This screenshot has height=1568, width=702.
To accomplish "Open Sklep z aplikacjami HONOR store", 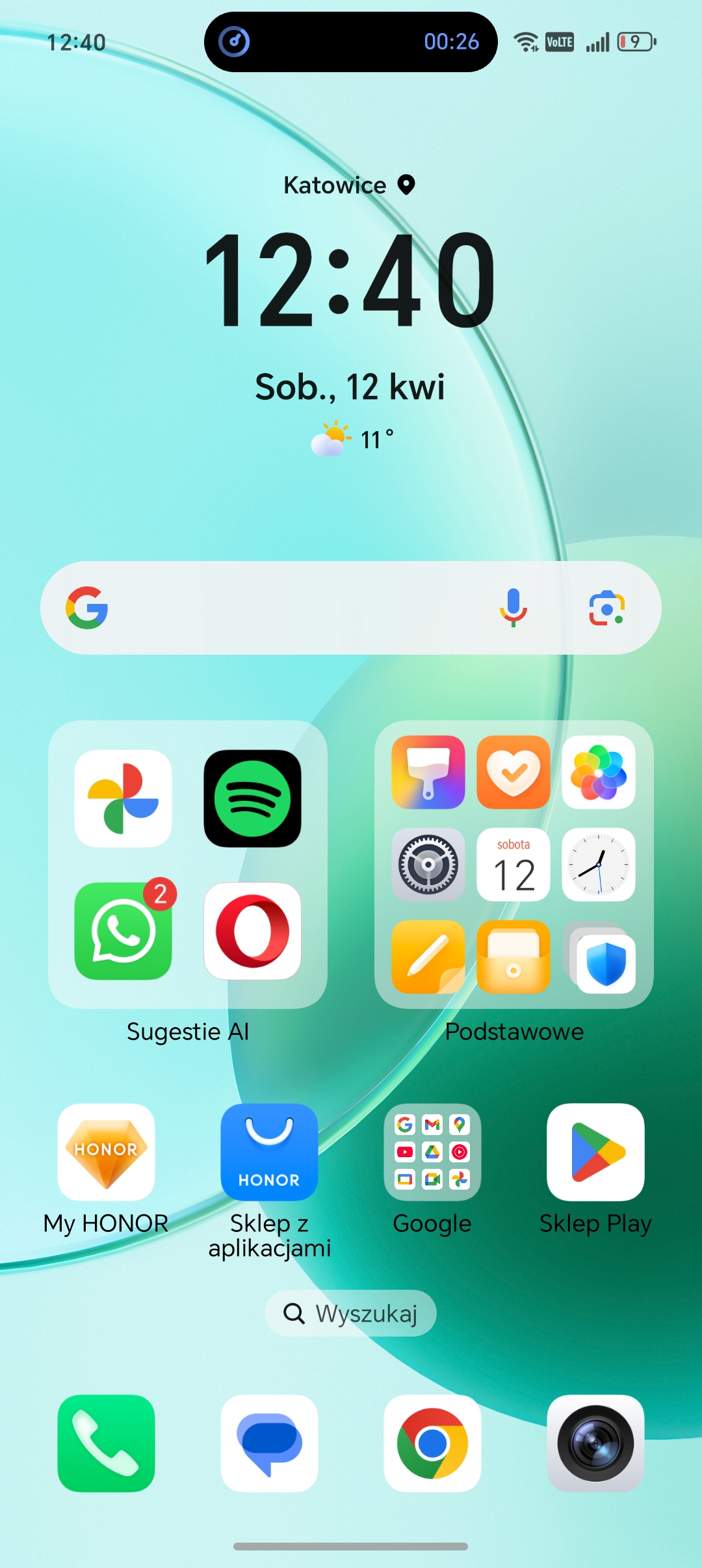I will (269, 1152).
